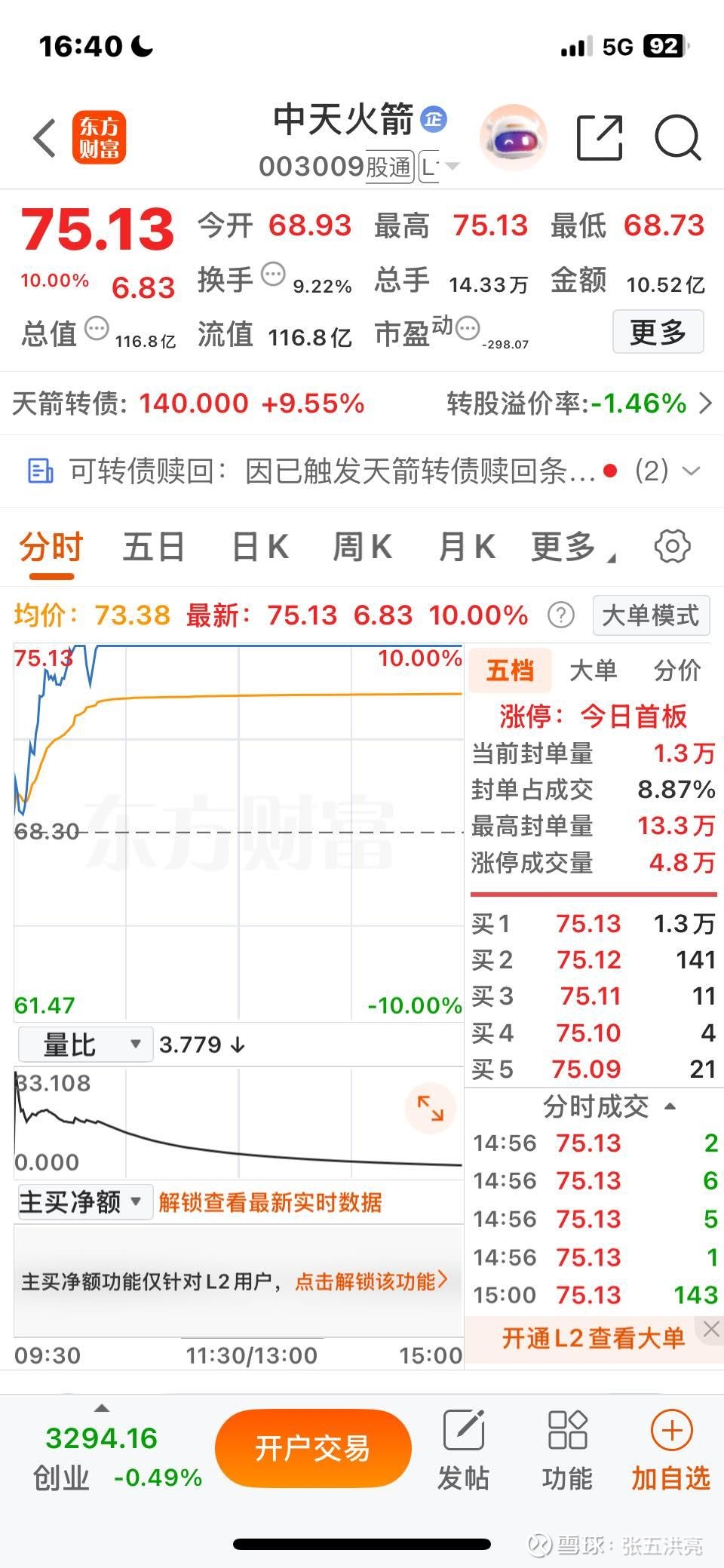This screenshot has height=1568, width=724.
Task: Switch to 大单模式 display
Action: pyautogui.click(x=650, y=615)
